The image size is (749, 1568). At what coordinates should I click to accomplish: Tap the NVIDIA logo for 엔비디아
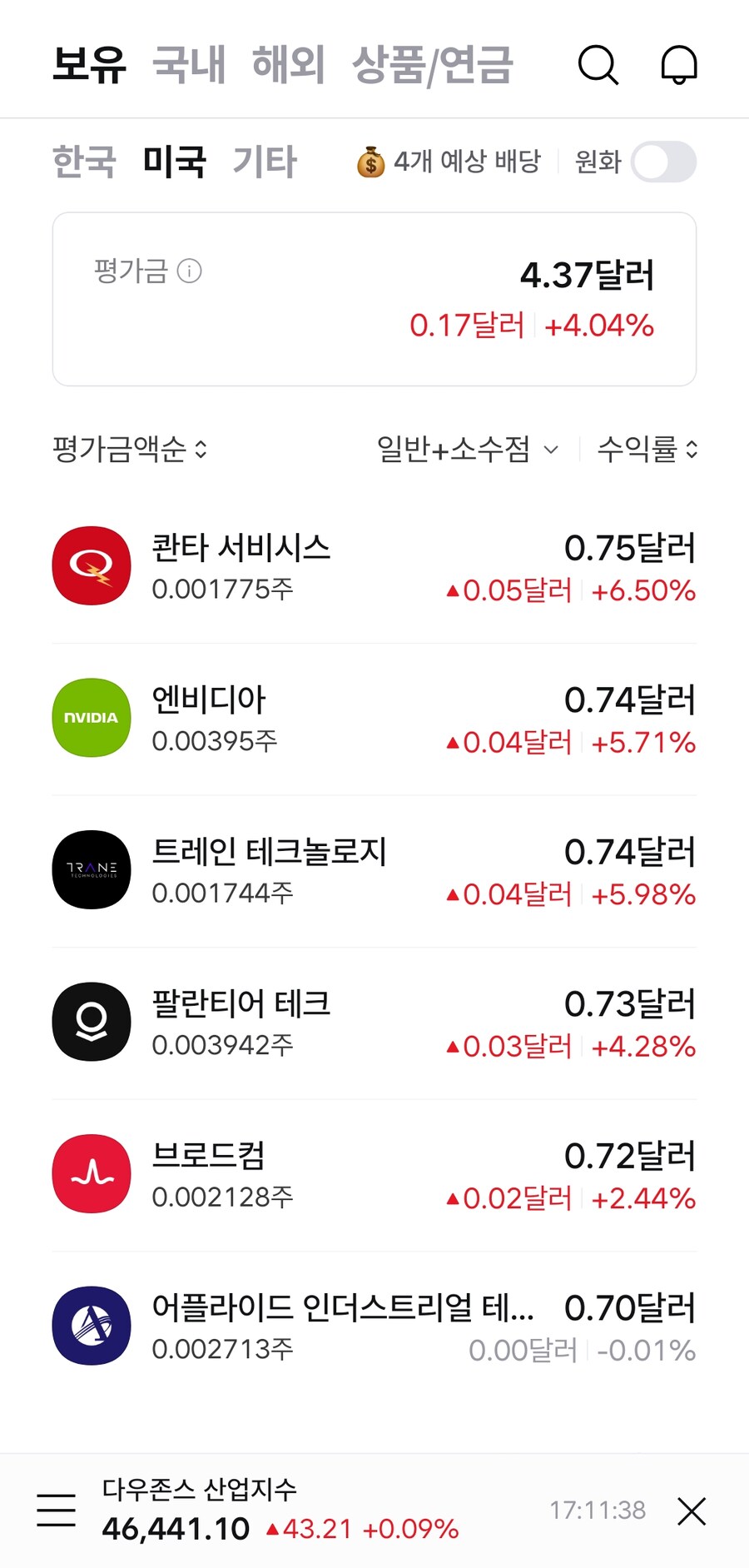coord(92,718)
